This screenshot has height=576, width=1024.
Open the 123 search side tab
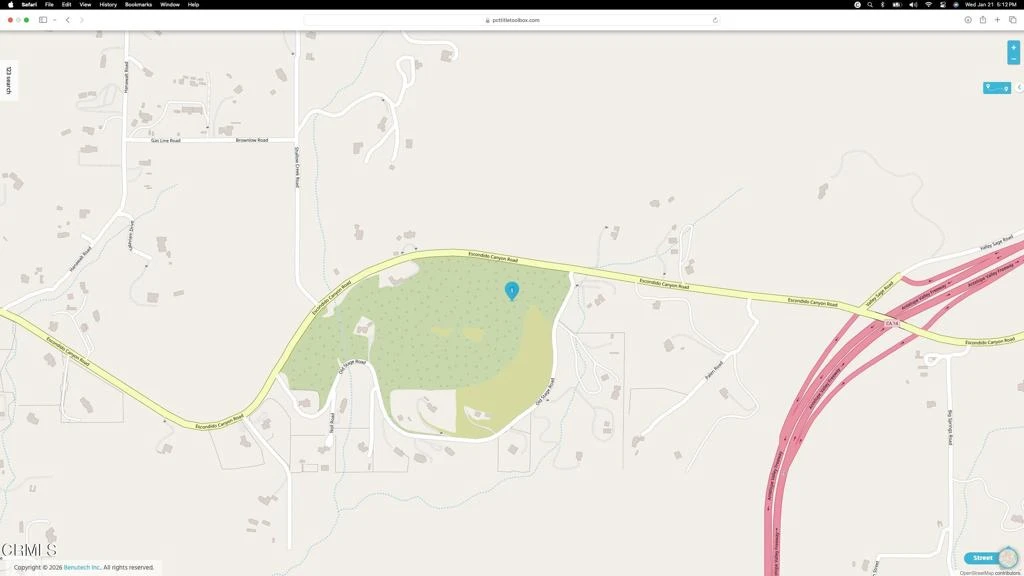8,81
